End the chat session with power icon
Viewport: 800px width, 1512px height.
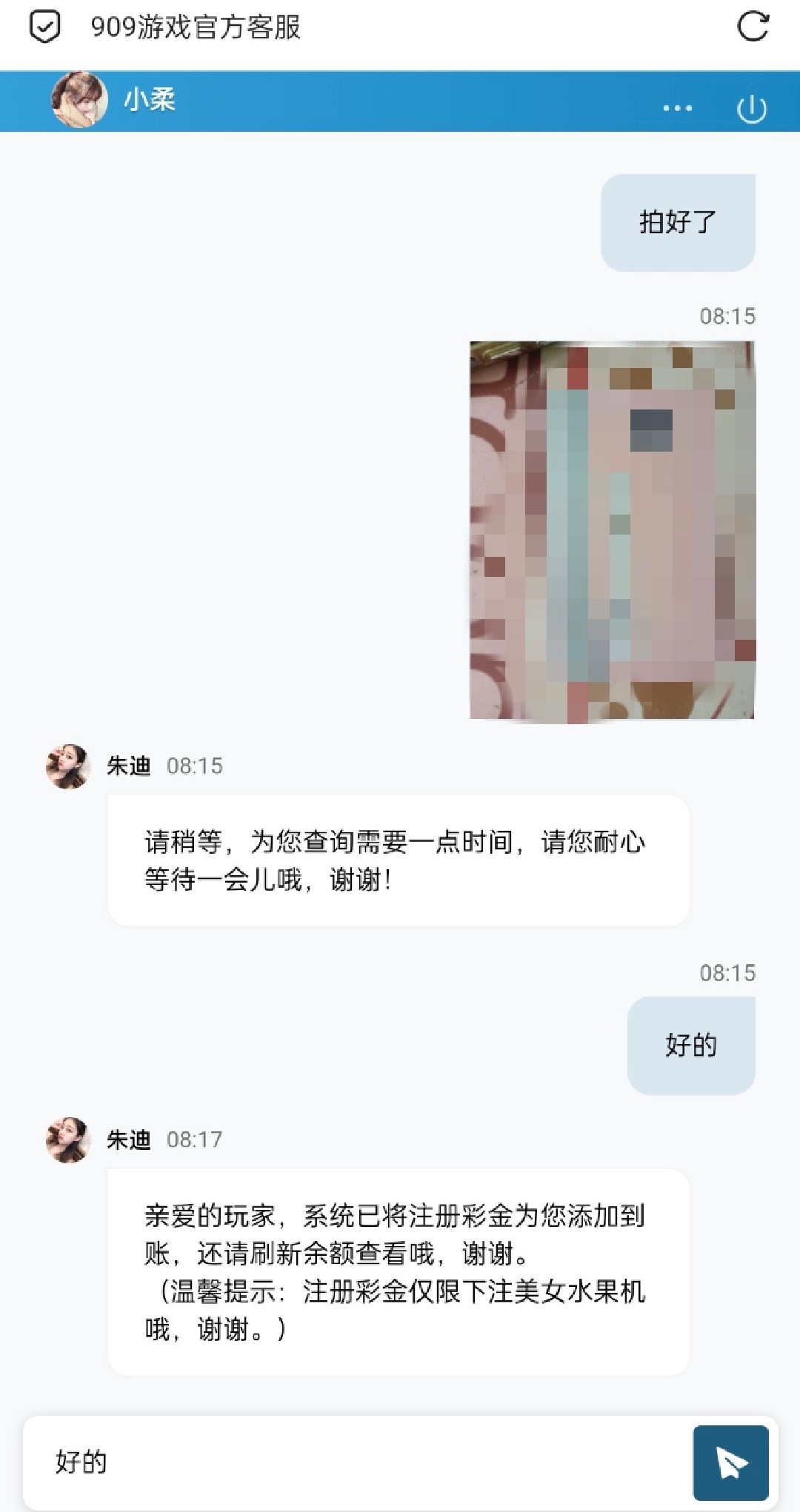click(x=751, y=108)
